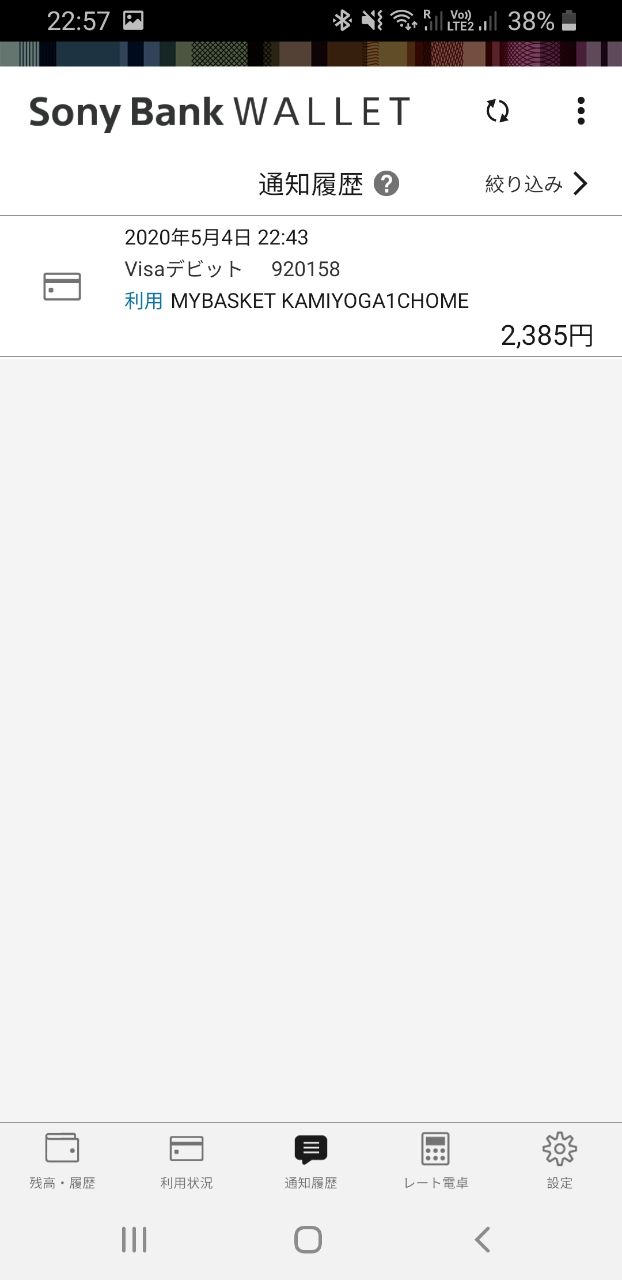Go to the 利用状況 tab
Image resolution: width=622 pixels, height=1280 pixels.
pyautogui.click(x=186, y=1160)
